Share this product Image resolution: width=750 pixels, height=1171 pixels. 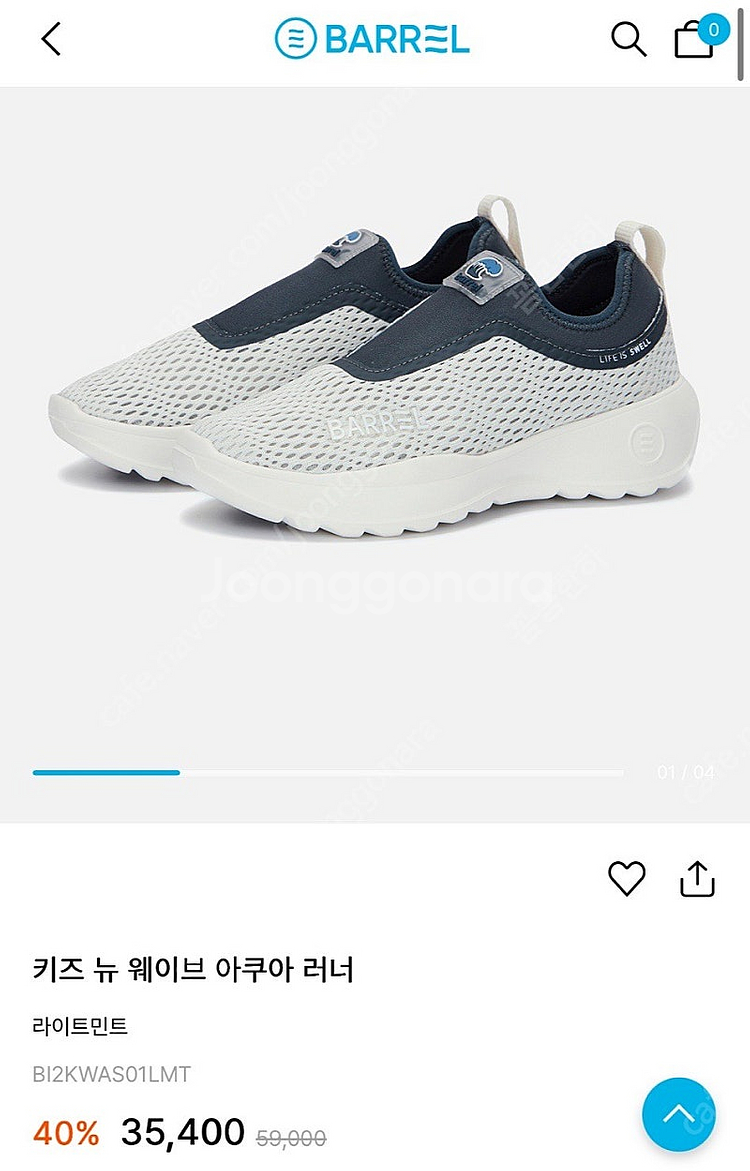[x=697, y=878]
